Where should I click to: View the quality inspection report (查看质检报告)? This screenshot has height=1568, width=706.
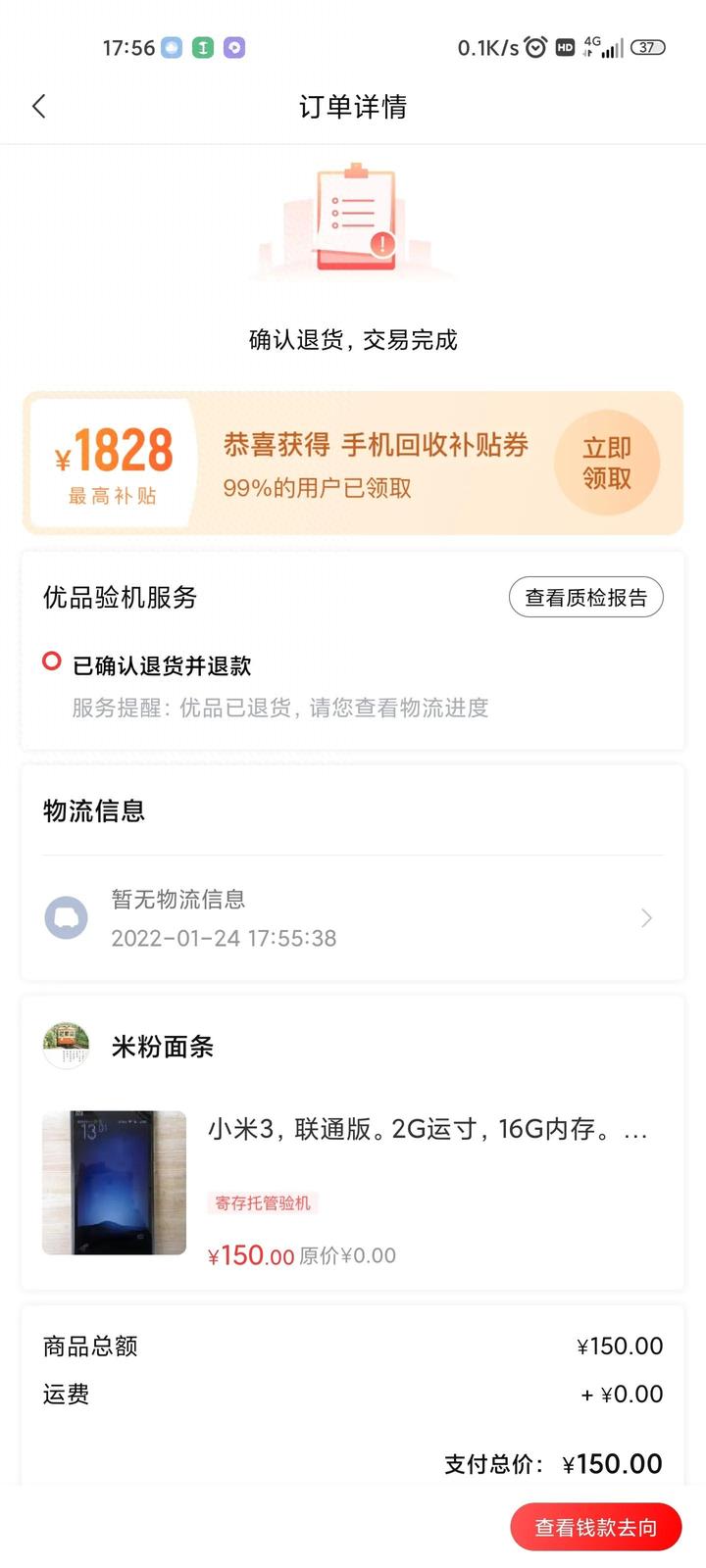(x=585, y=598)
